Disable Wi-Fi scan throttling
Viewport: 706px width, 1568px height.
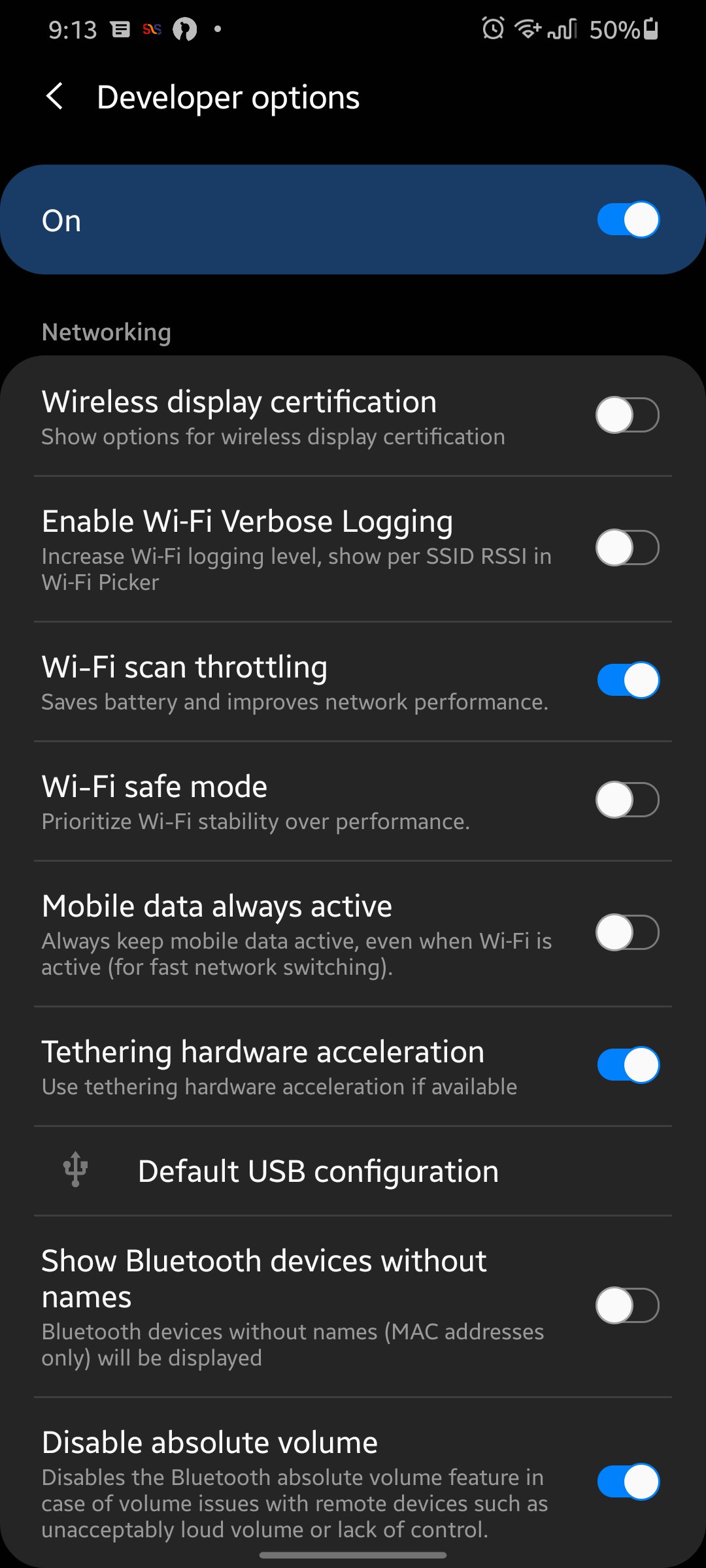coord(628,680)
